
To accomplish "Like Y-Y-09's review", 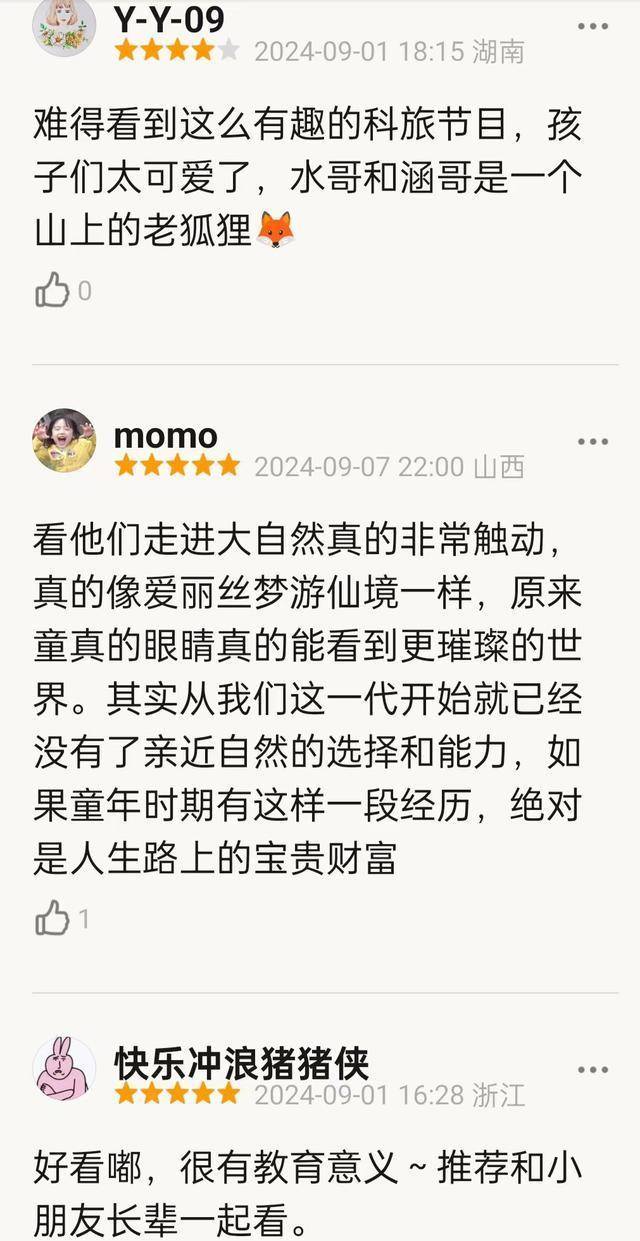I will tap(52, 291).
